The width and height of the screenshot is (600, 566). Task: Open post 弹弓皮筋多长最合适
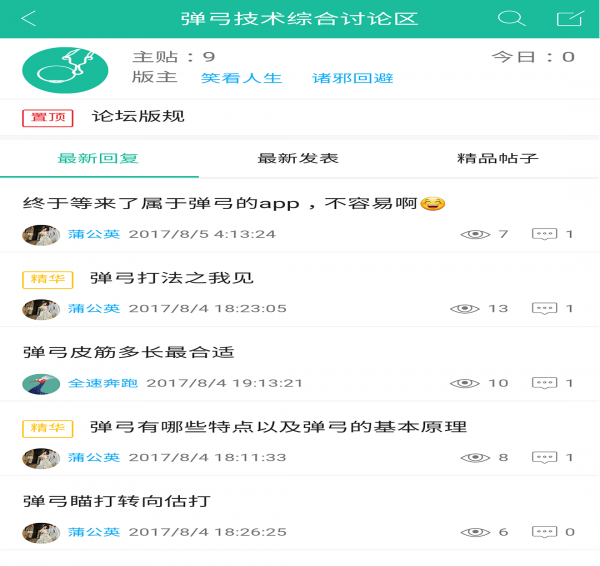[129, 352]
